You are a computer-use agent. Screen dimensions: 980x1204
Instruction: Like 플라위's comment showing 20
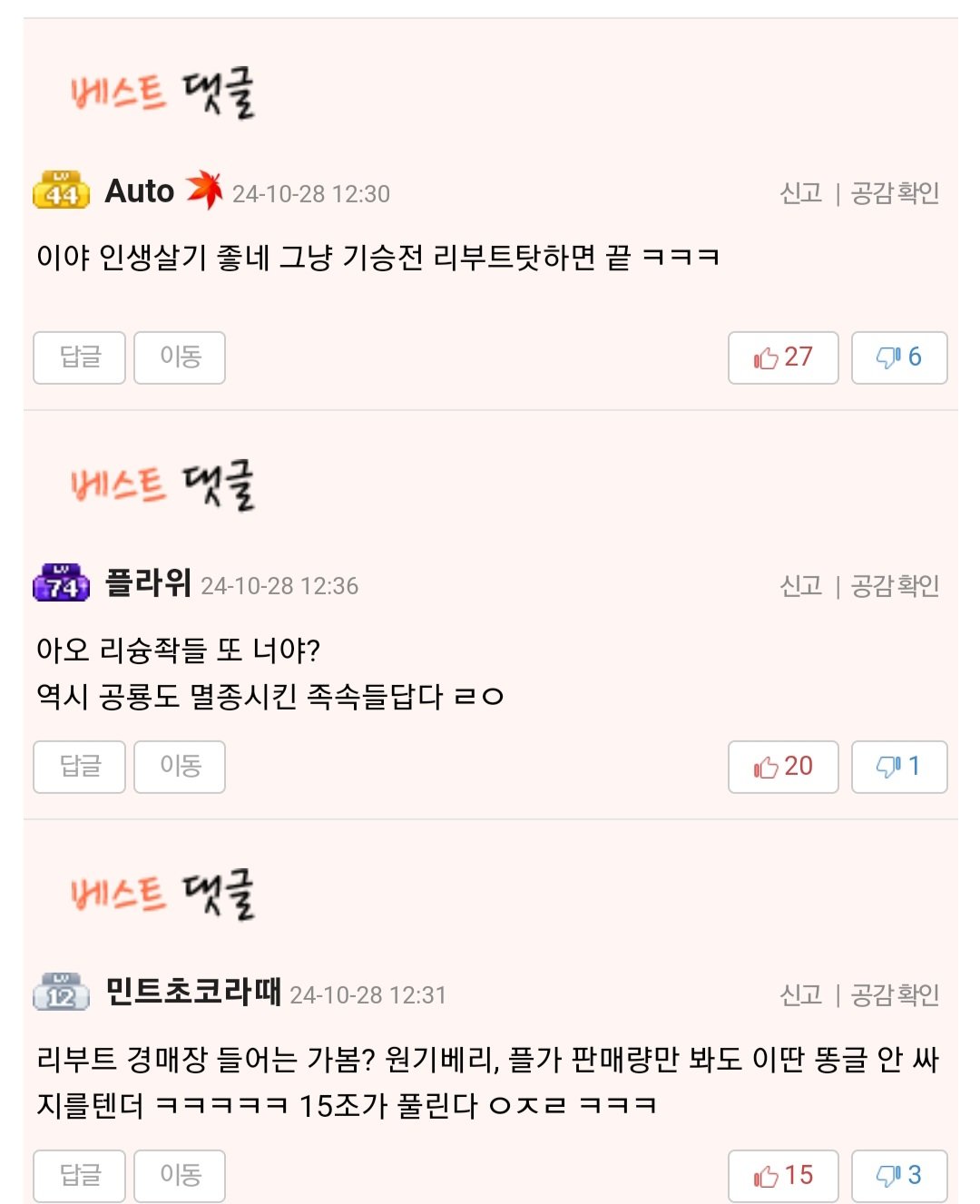[783, 767]
